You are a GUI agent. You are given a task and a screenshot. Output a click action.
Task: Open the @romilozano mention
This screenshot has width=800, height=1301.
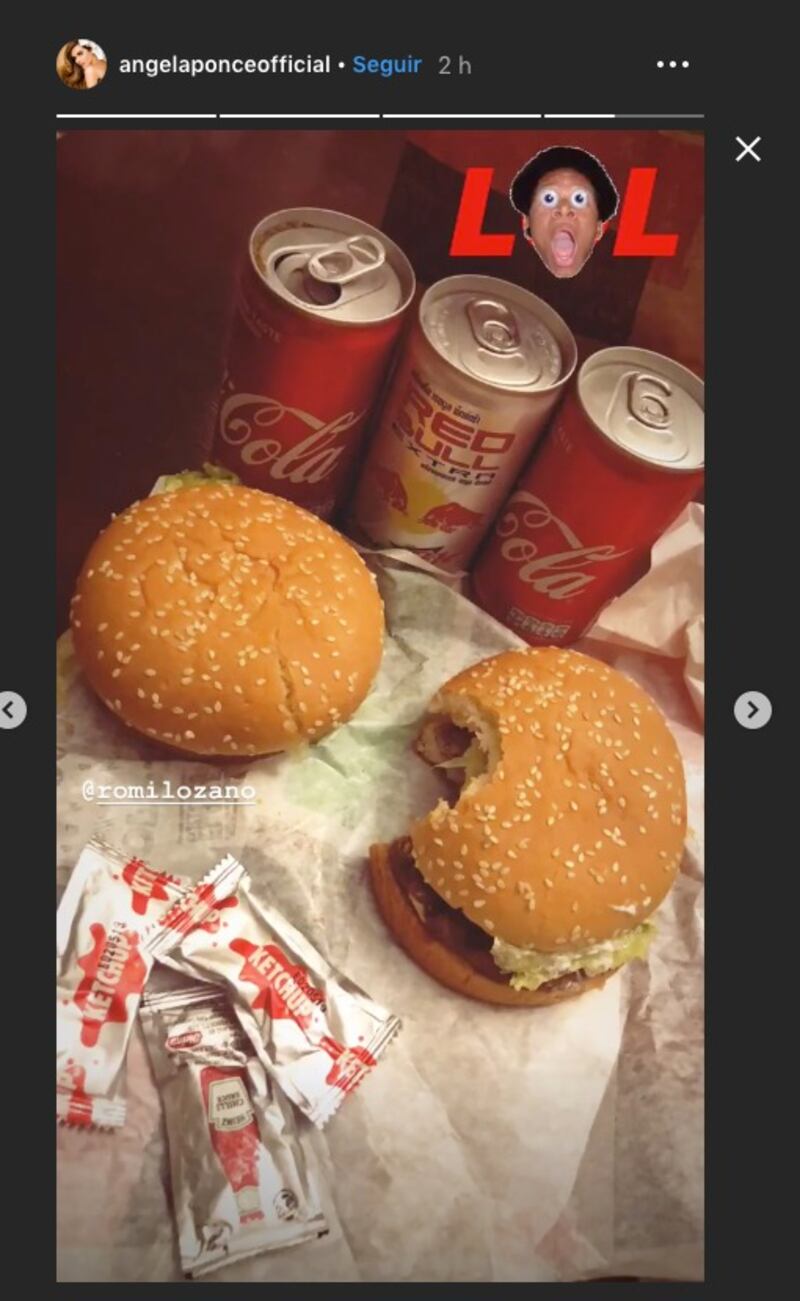pyautogui.click(x=168, y=792)
